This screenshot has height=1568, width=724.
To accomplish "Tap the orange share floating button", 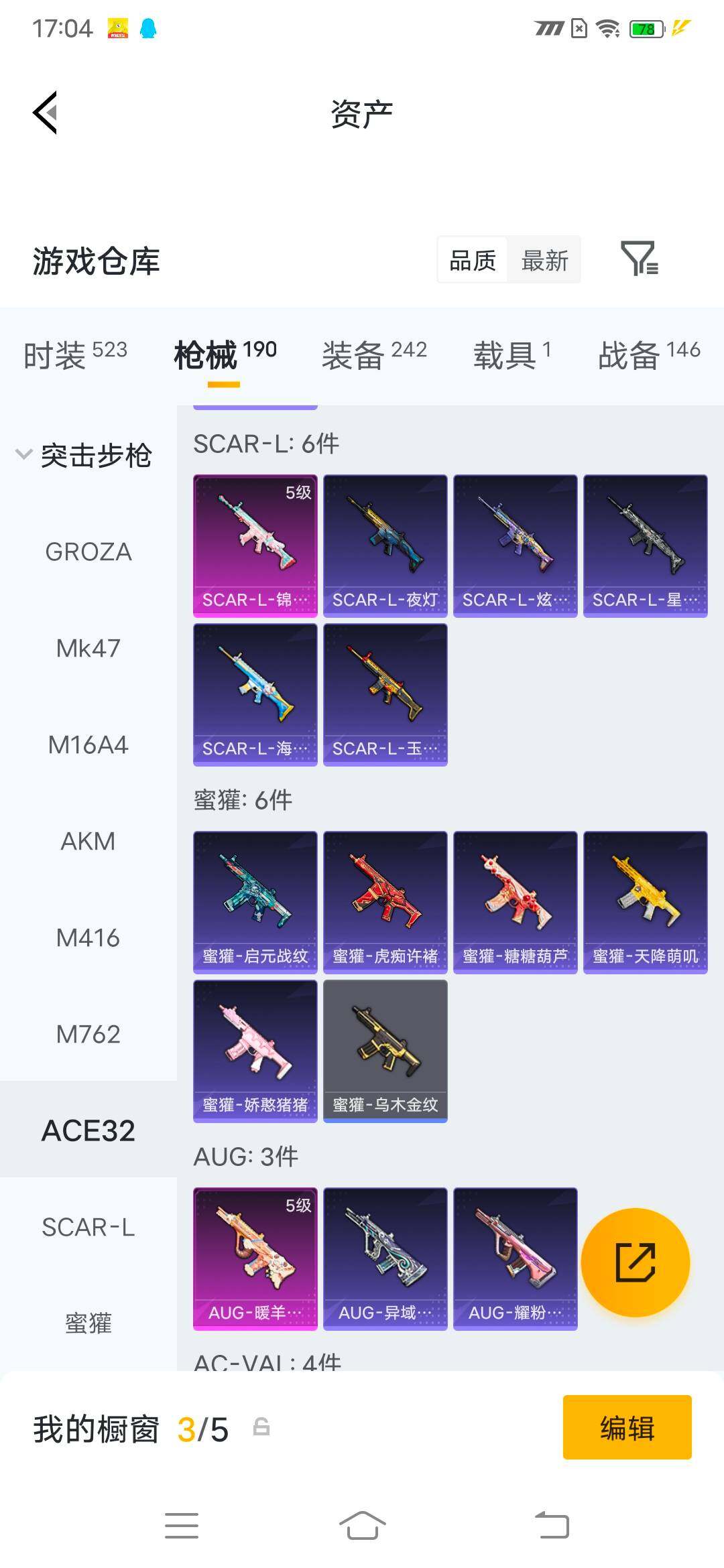I will tap(636, 1262).
